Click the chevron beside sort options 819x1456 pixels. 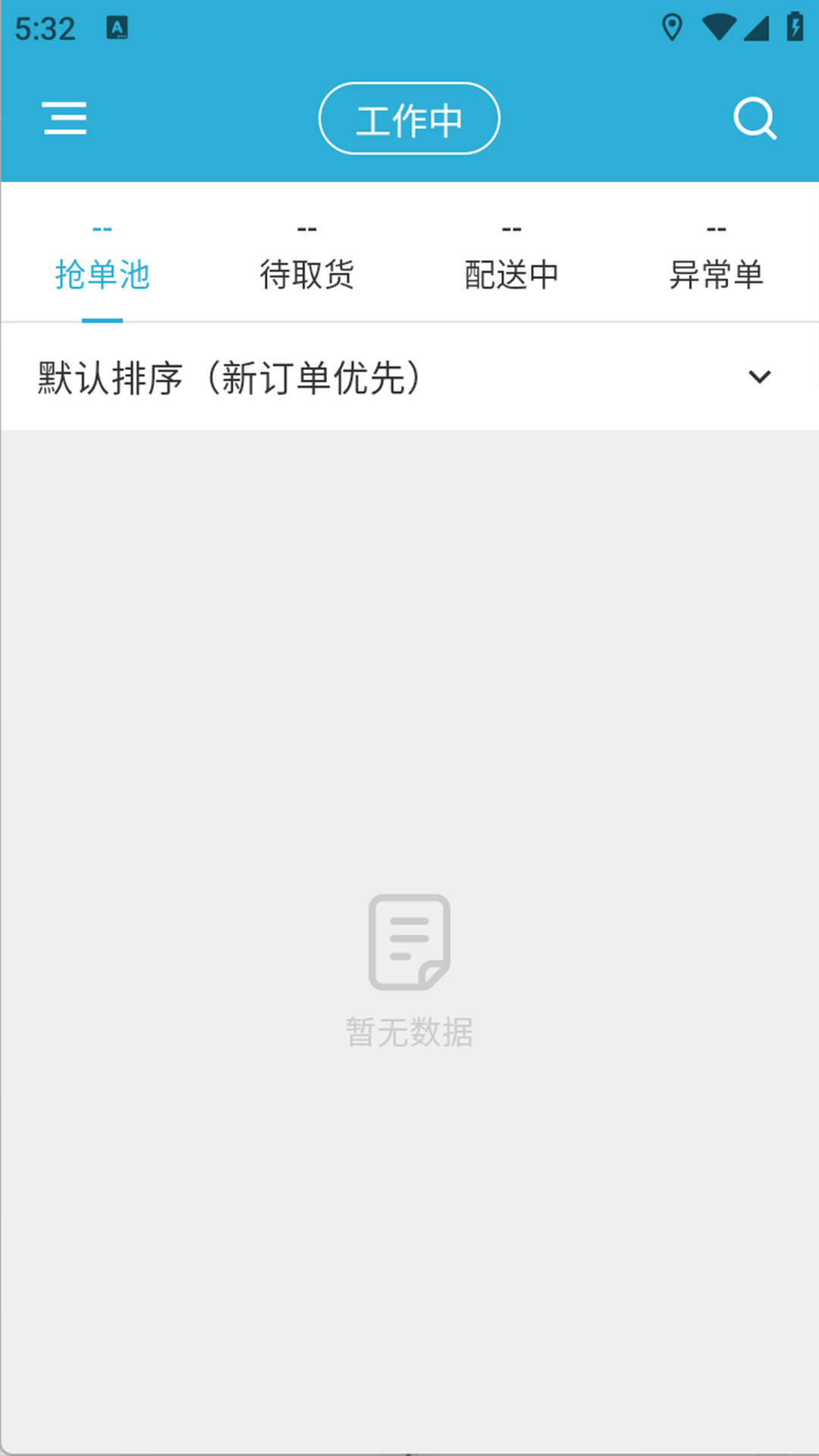[761, 377]
